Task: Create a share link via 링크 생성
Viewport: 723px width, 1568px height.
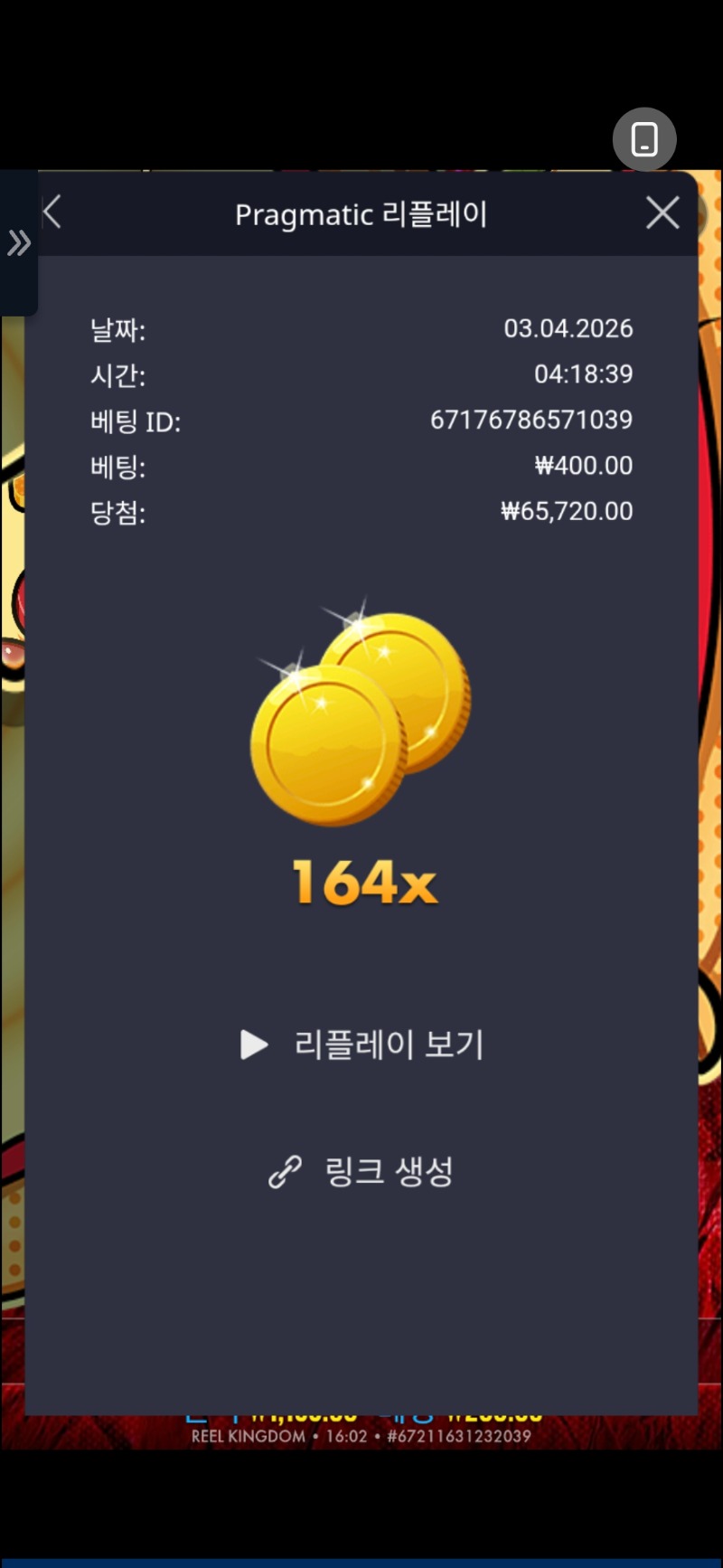Action: [x=361, y=1171]
